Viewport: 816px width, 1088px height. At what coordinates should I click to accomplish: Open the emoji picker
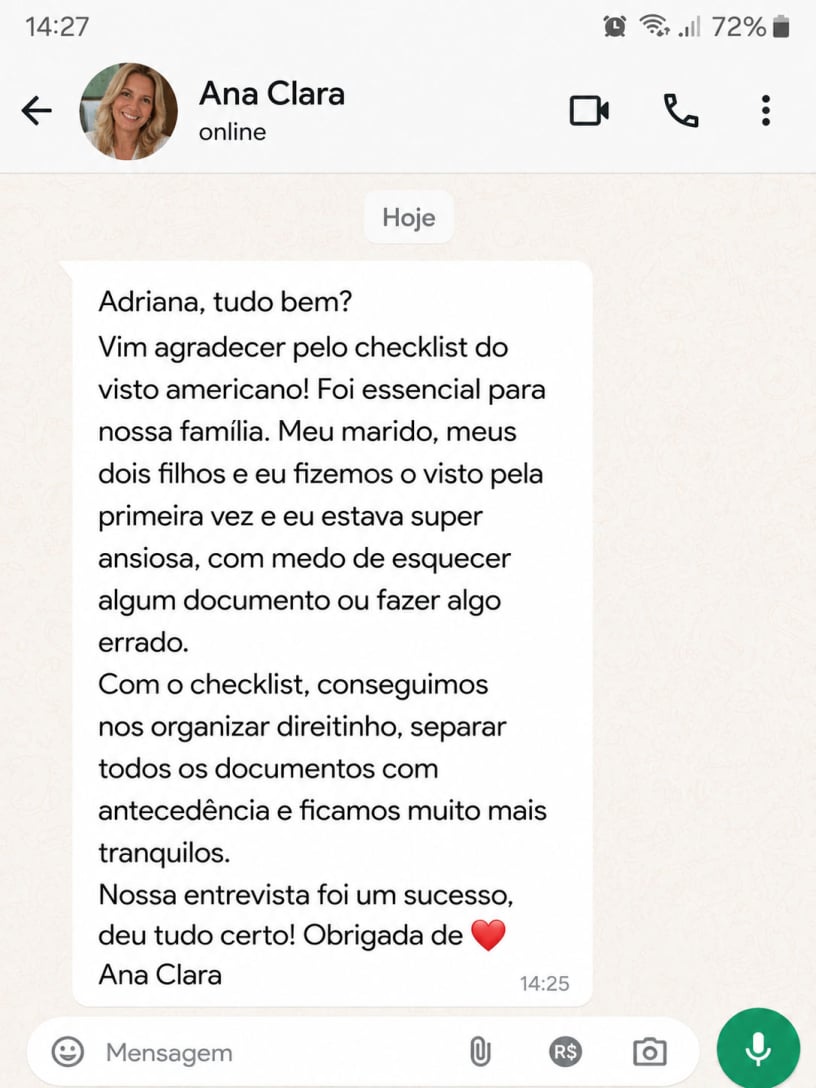click(68, 1051)
